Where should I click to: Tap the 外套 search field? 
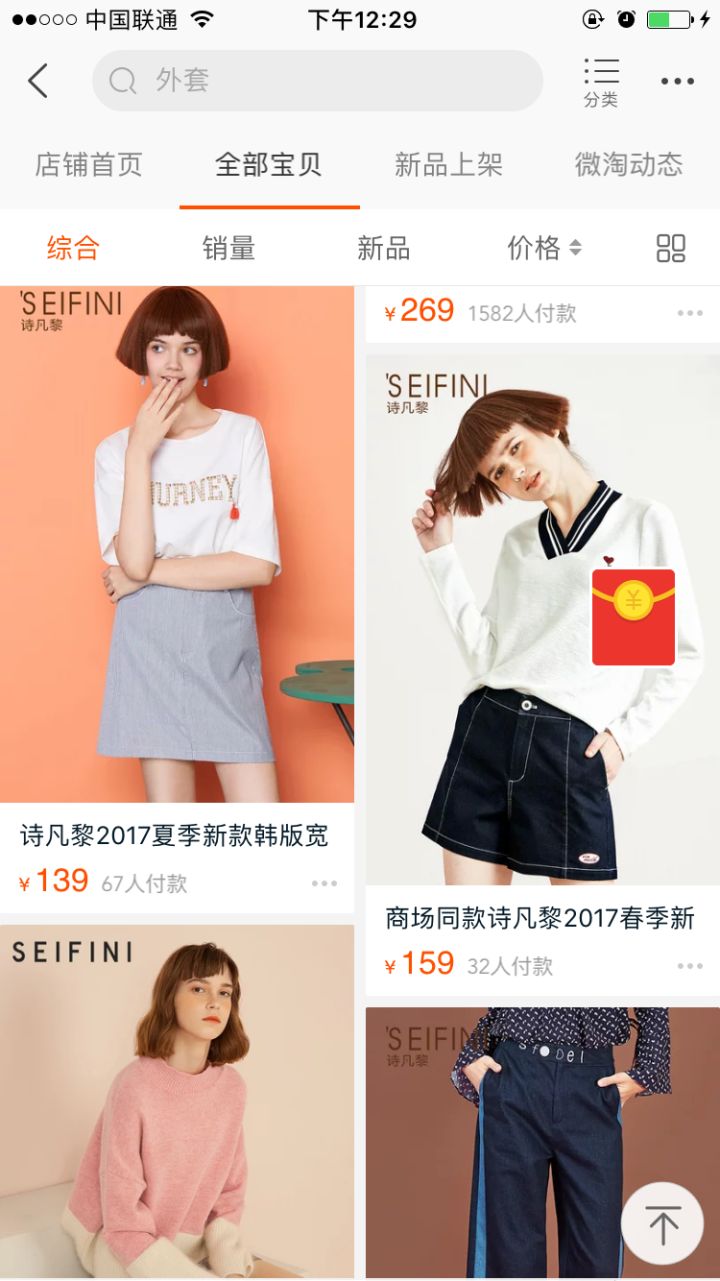pyautogui.click(x=318, y=81)
